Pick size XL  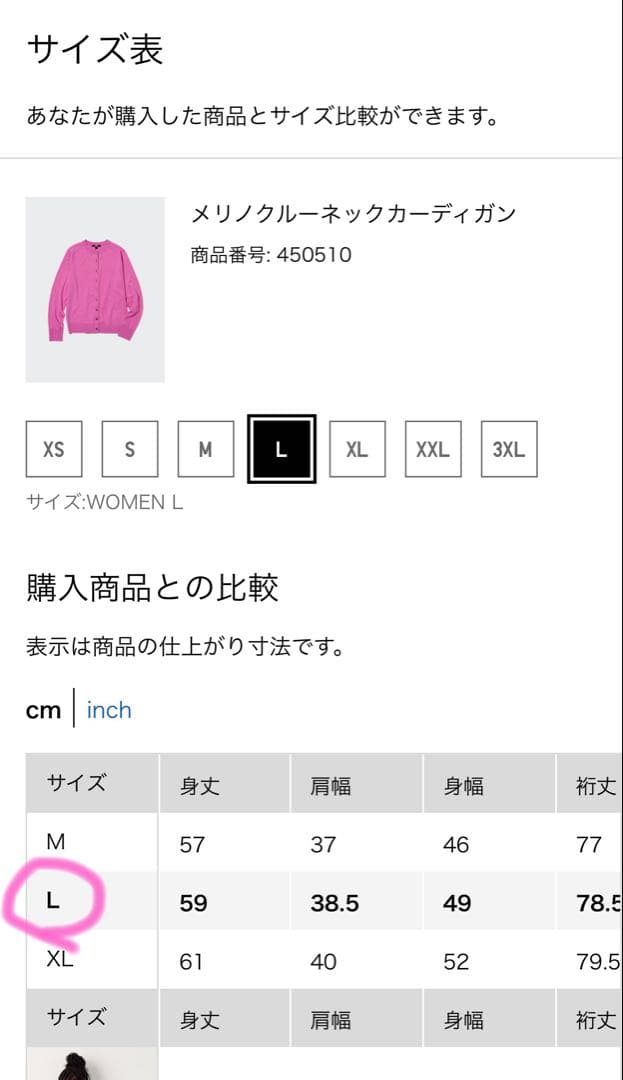(x=357, y=449)
